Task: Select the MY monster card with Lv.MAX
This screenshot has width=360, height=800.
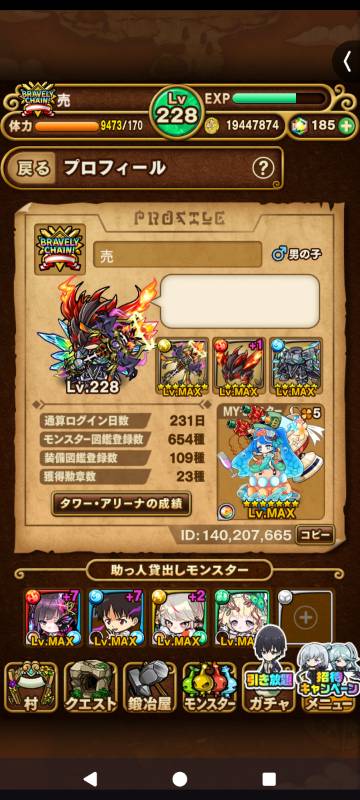Action: pyautogui.click(x=270, y=462)
